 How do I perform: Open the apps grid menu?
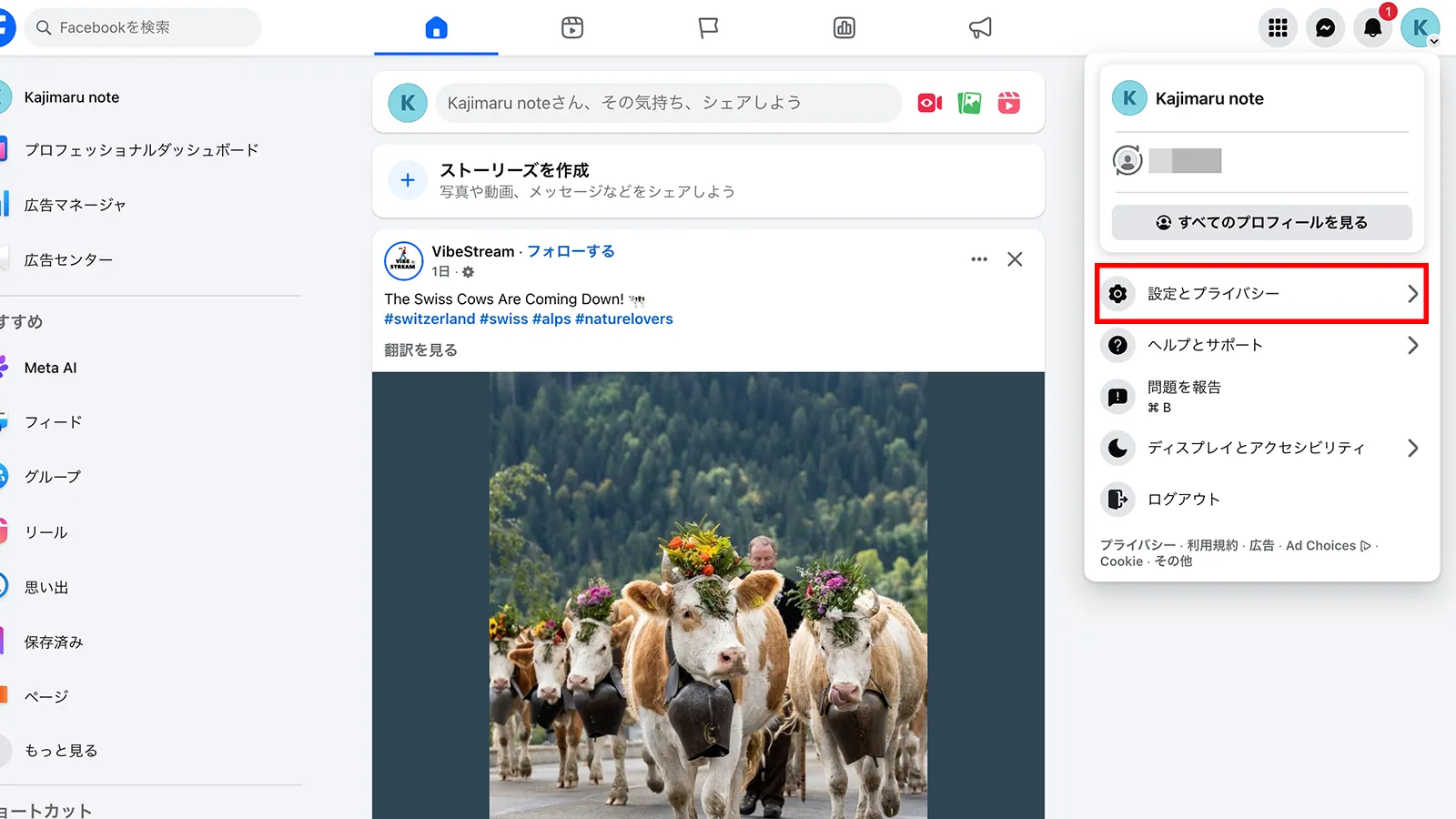1278,28
